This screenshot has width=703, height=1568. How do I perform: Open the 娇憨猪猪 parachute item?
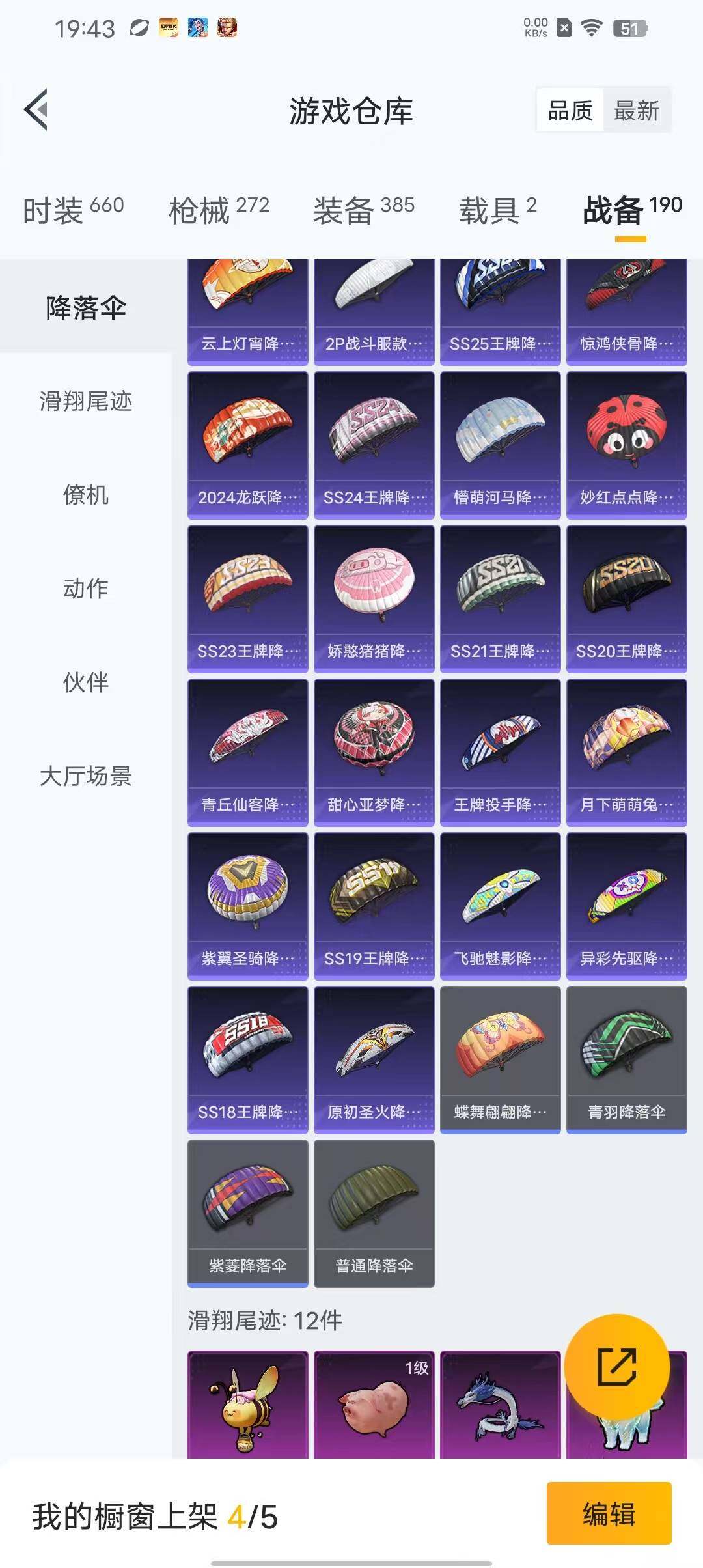click(374, 598)
